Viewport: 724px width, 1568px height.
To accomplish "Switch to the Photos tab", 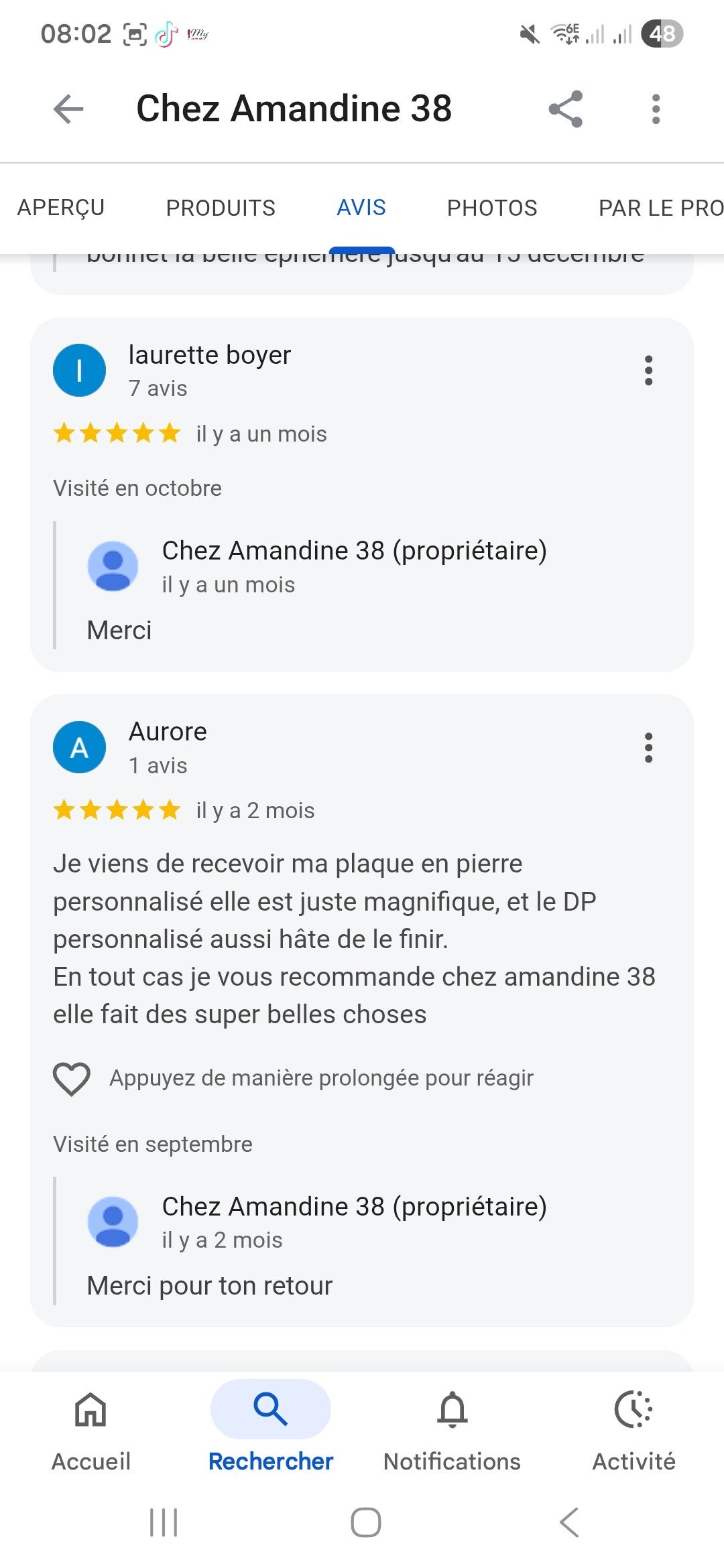I will click(492, 208).
